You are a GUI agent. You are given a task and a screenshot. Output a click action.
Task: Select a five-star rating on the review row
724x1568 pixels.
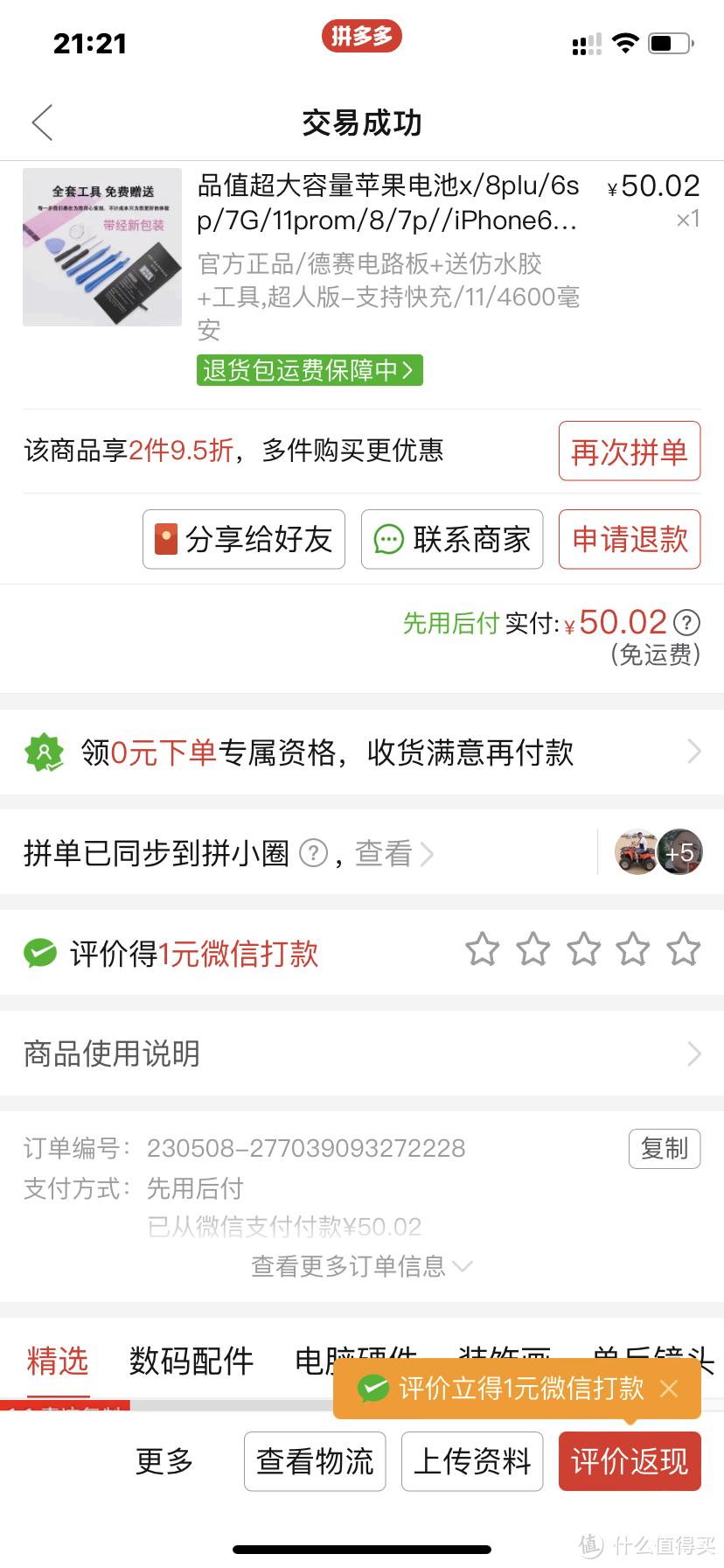[683, 948]
